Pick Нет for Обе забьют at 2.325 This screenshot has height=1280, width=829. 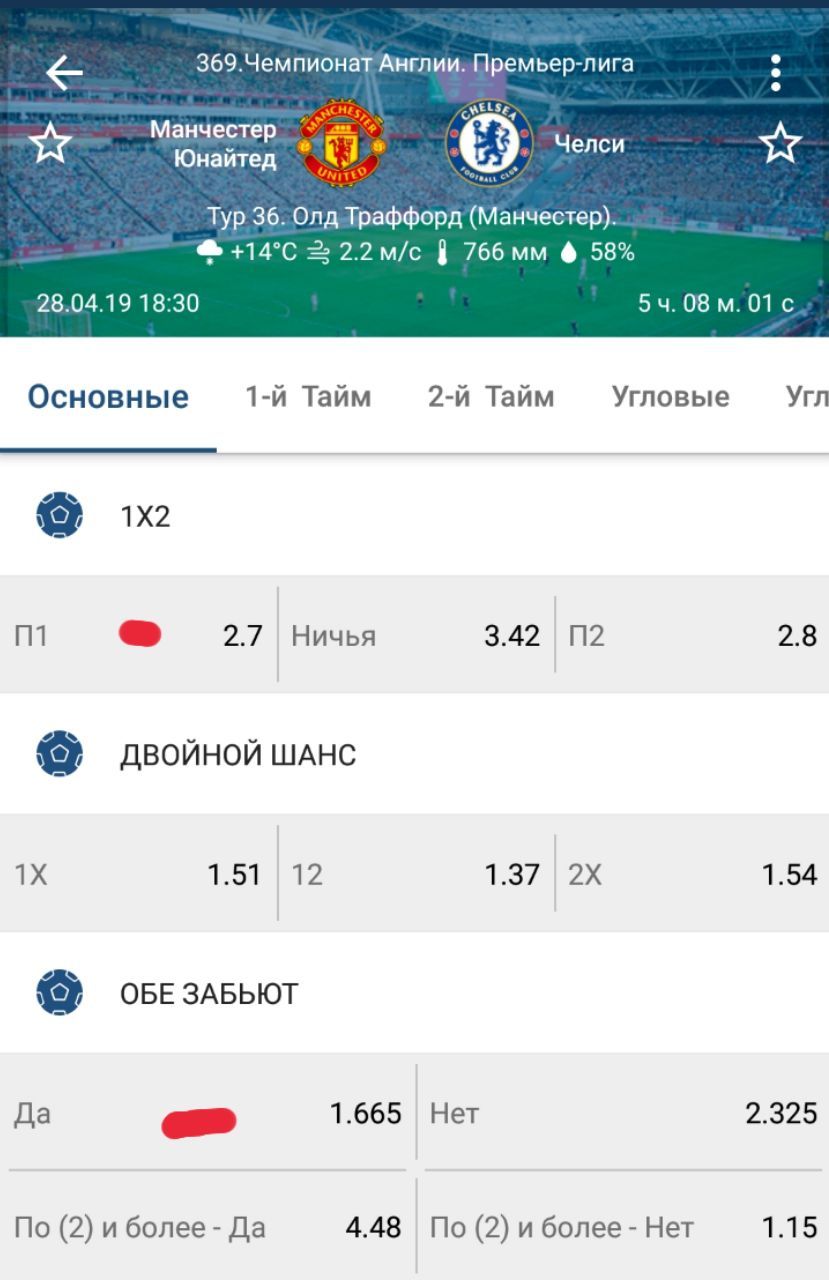coord(622,1113)
